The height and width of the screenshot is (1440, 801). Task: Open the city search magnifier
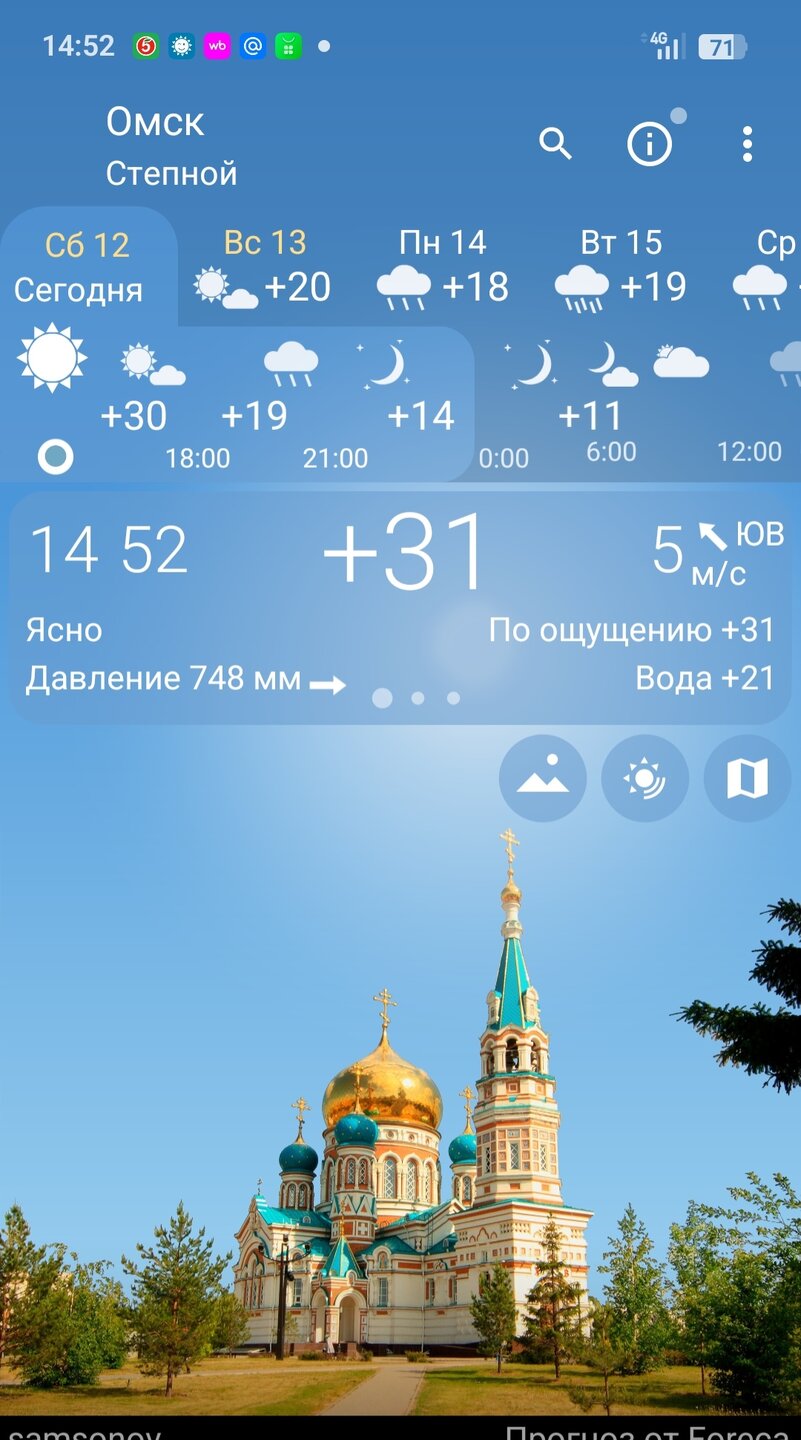[x=555, y=144]
